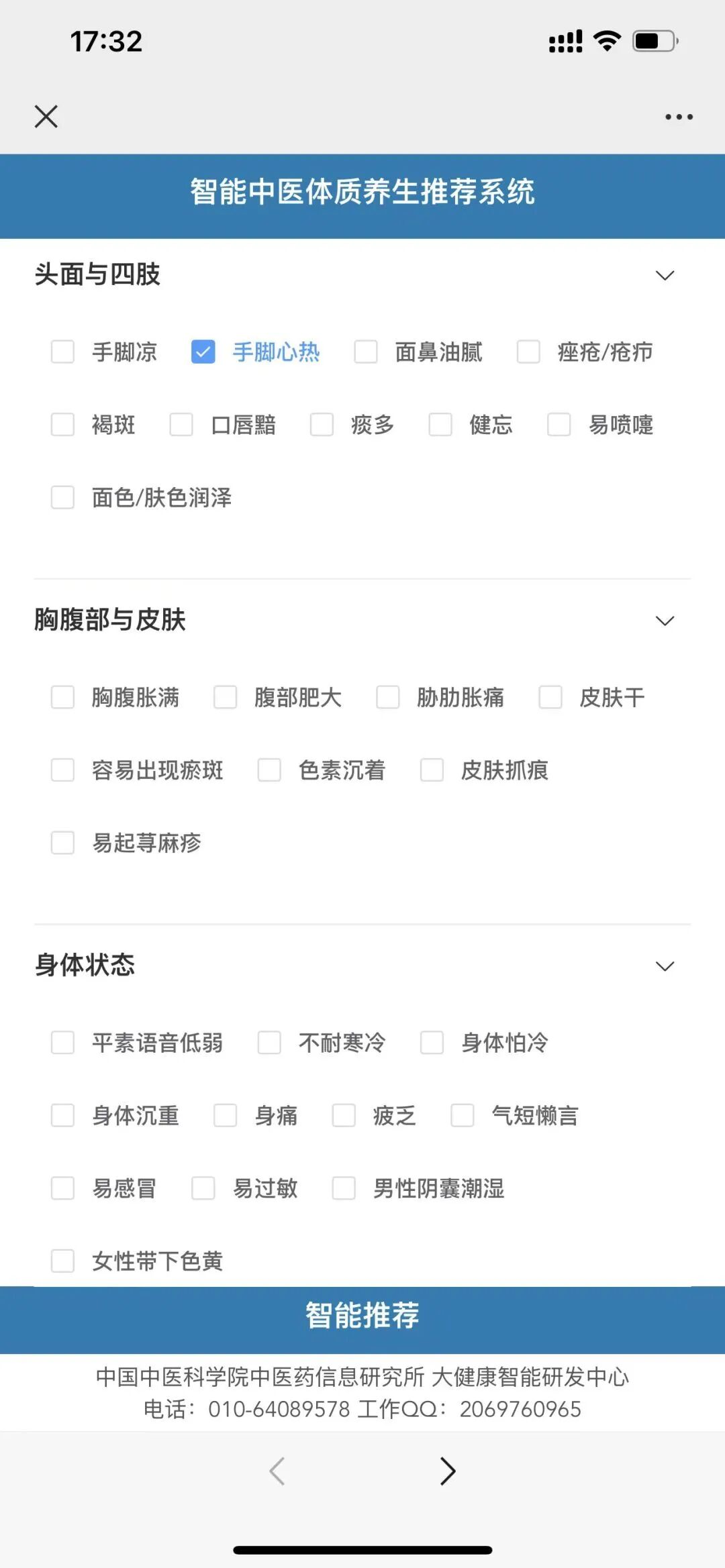Tick the 疲乏 option
The image size is (725, 1568).
tap(344, 1116)
